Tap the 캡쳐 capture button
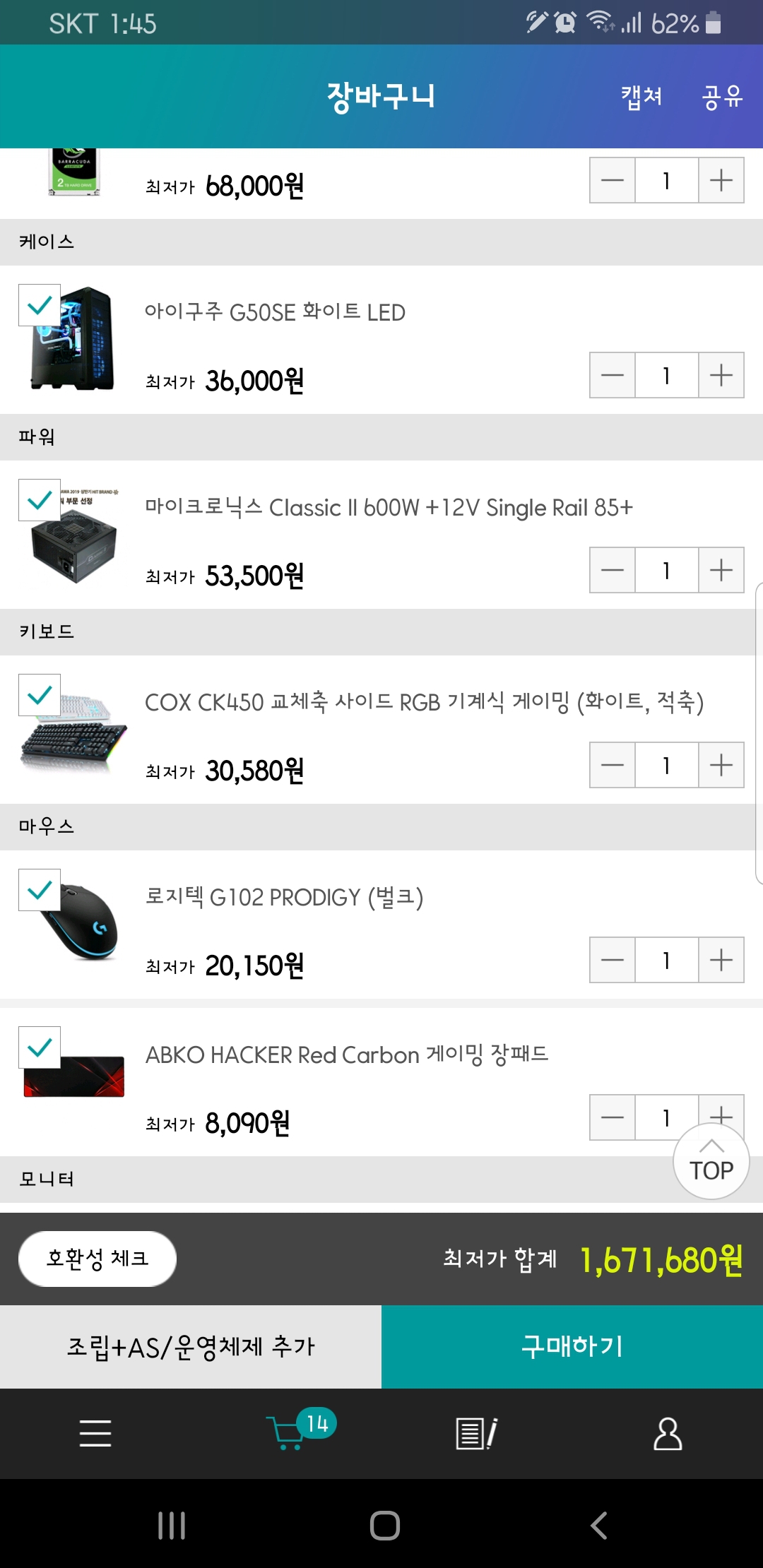This screenshot has height=1568, width=763. pyautogui.click(x=641, y=96)
